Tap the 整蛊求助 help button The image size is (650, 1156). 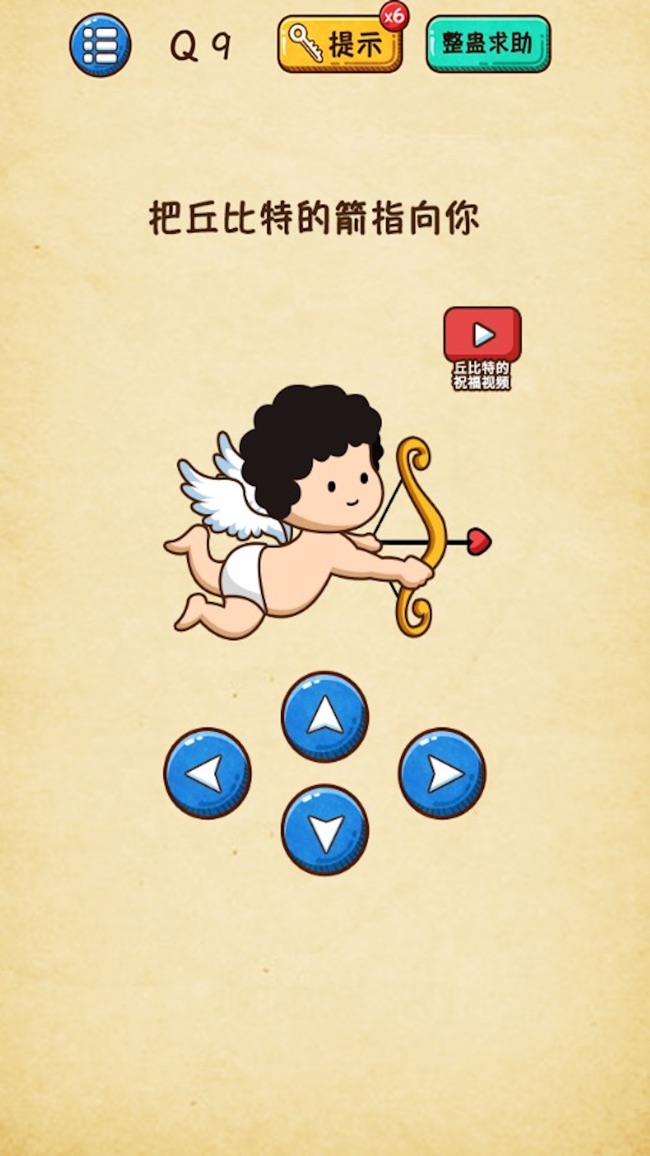coord(488,44)
